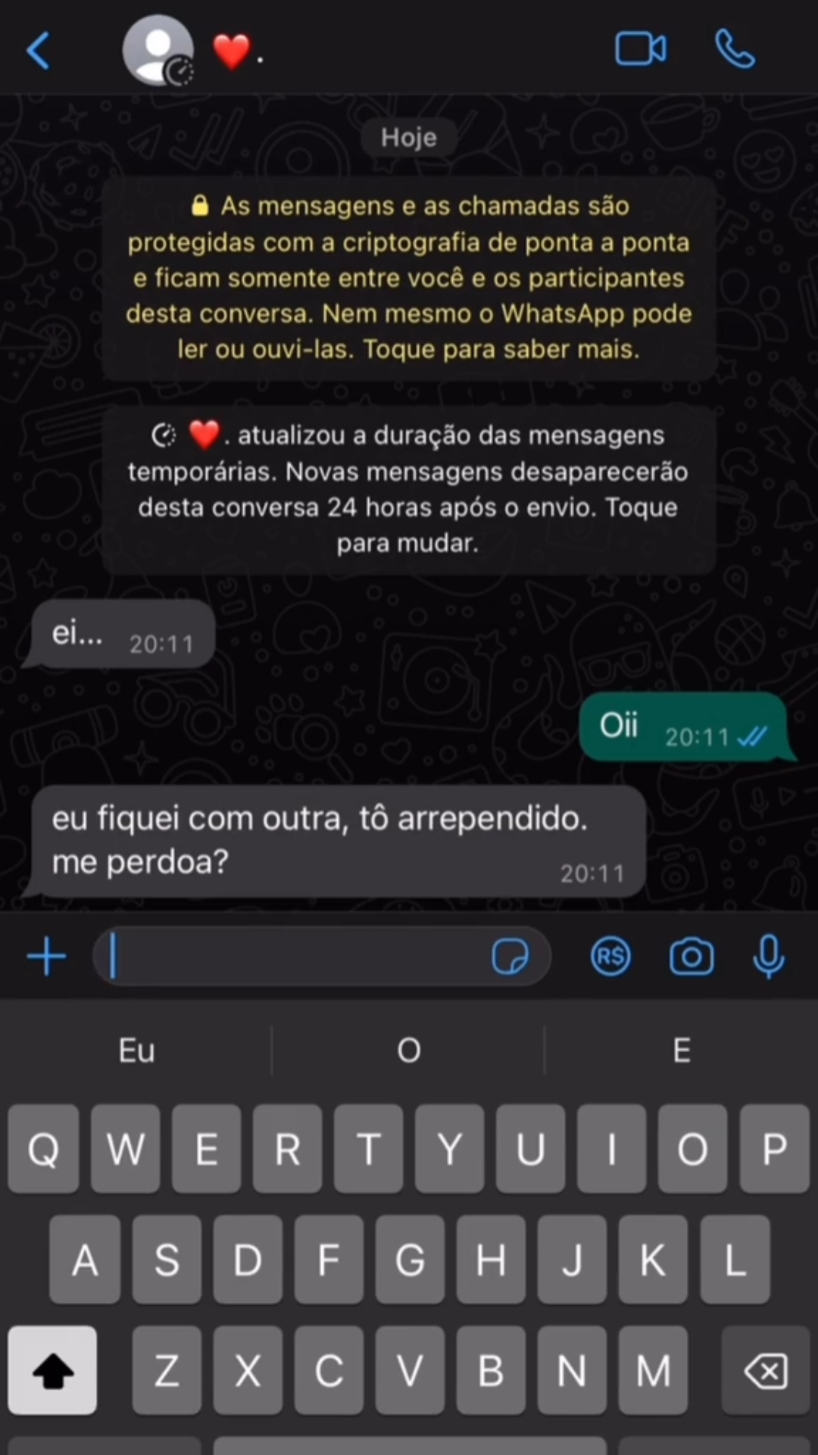Open the sticker picker in the text field
Image resolution: width=818 pixels, height=1455 pixels.
click(x=511, y=957)
